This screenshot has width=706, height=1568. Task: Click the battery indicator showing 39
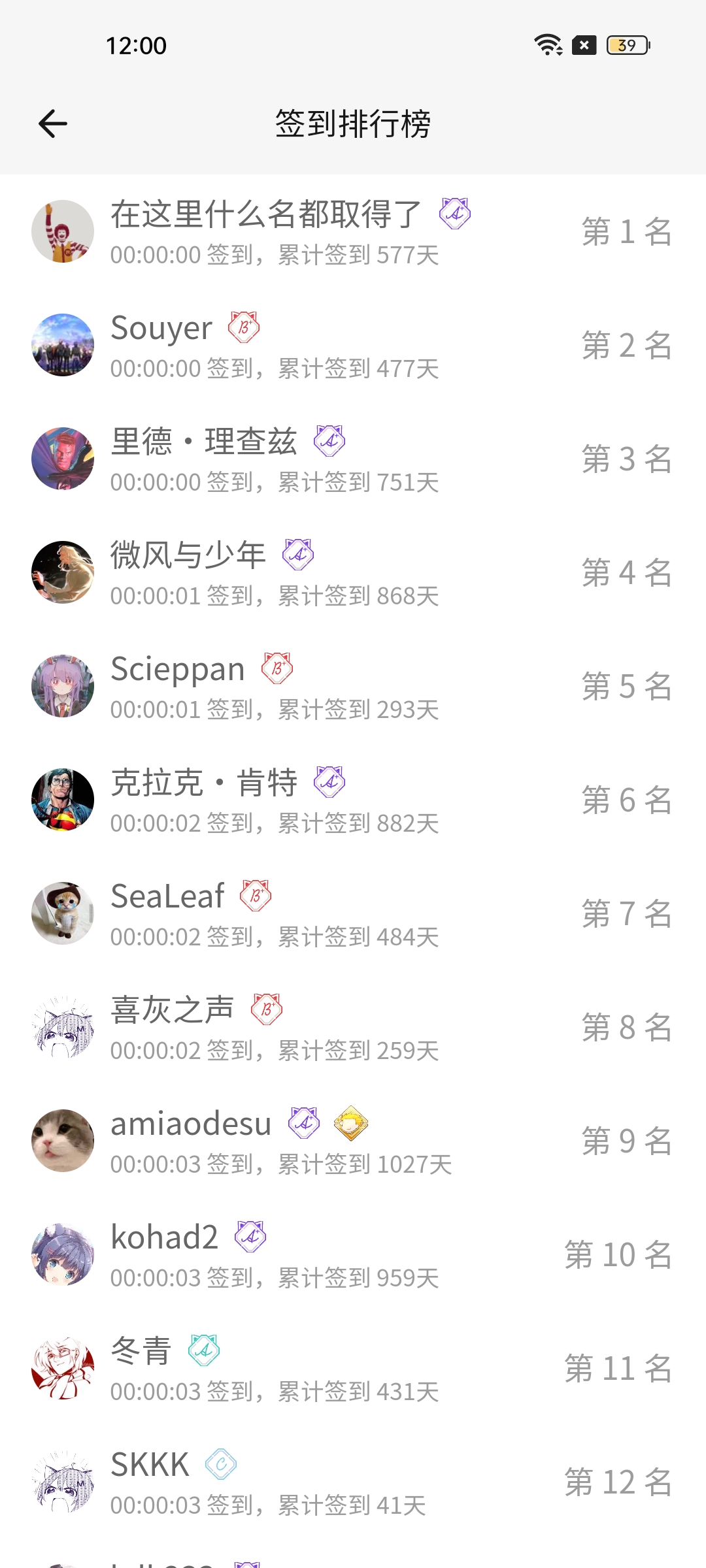coord(626,46)
